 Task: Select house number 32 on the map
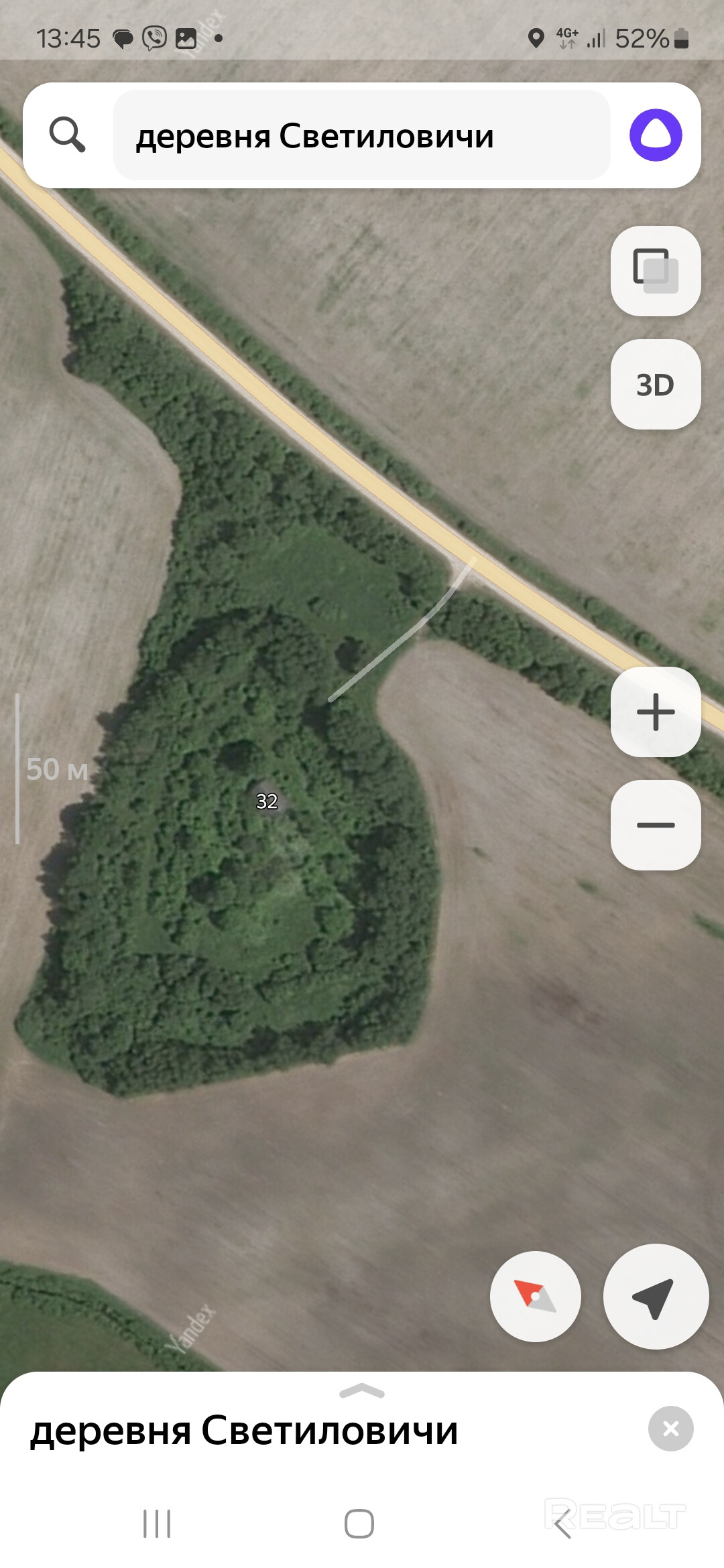point(267,801)
